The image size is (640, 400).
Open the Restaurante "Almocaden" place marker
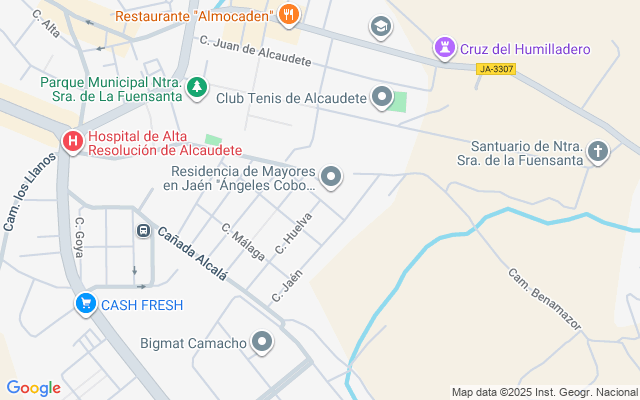[288, 14]
